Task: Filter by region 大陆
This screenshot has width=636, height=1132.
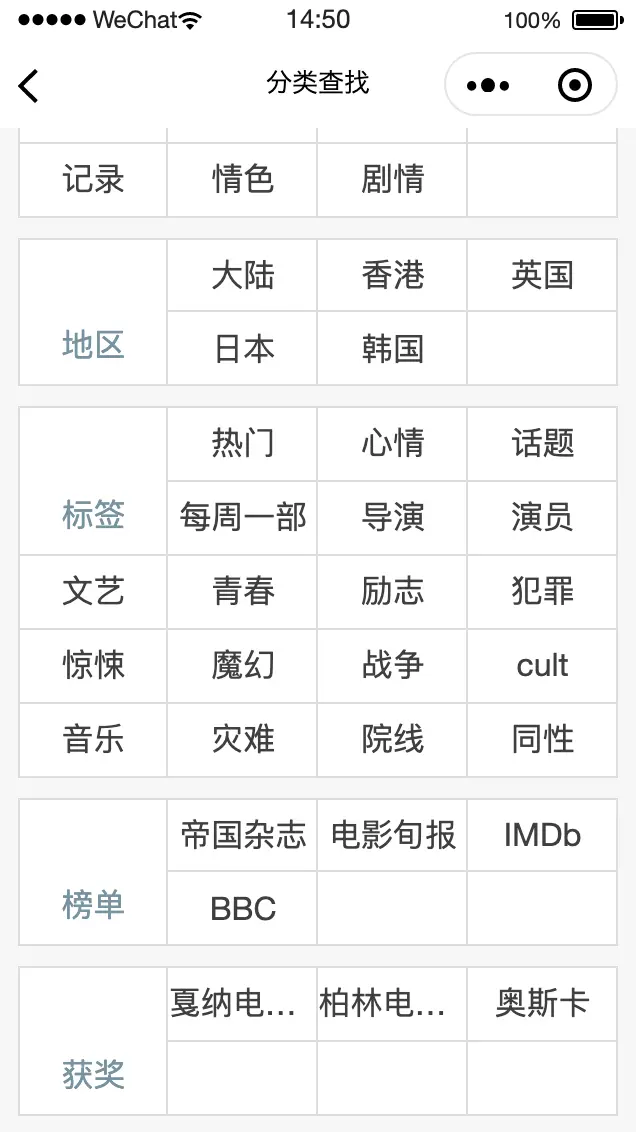Action: pyautogui.click(x=243, y=276)
